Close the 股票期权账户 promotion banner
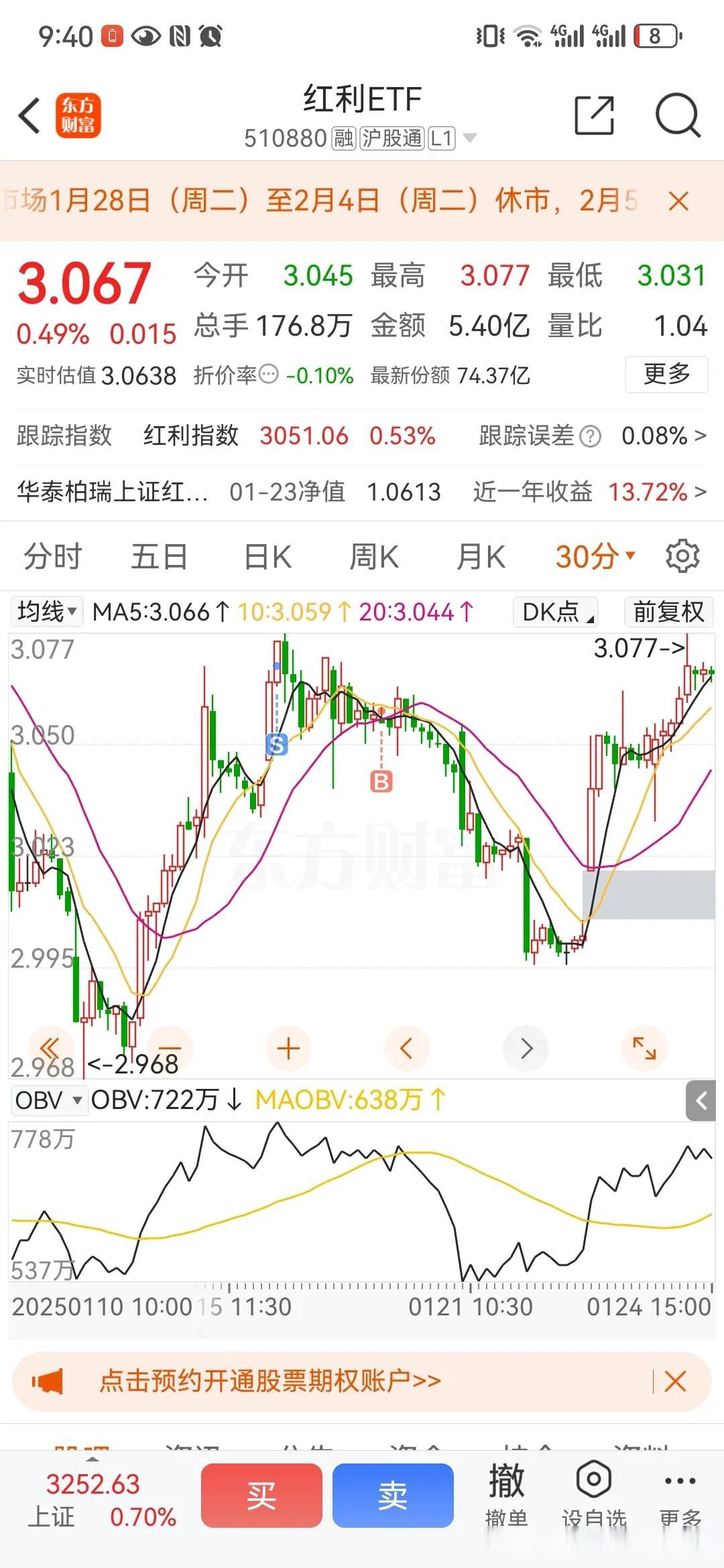Screen dimensions: 724x1568 [x=674, y=1381]
